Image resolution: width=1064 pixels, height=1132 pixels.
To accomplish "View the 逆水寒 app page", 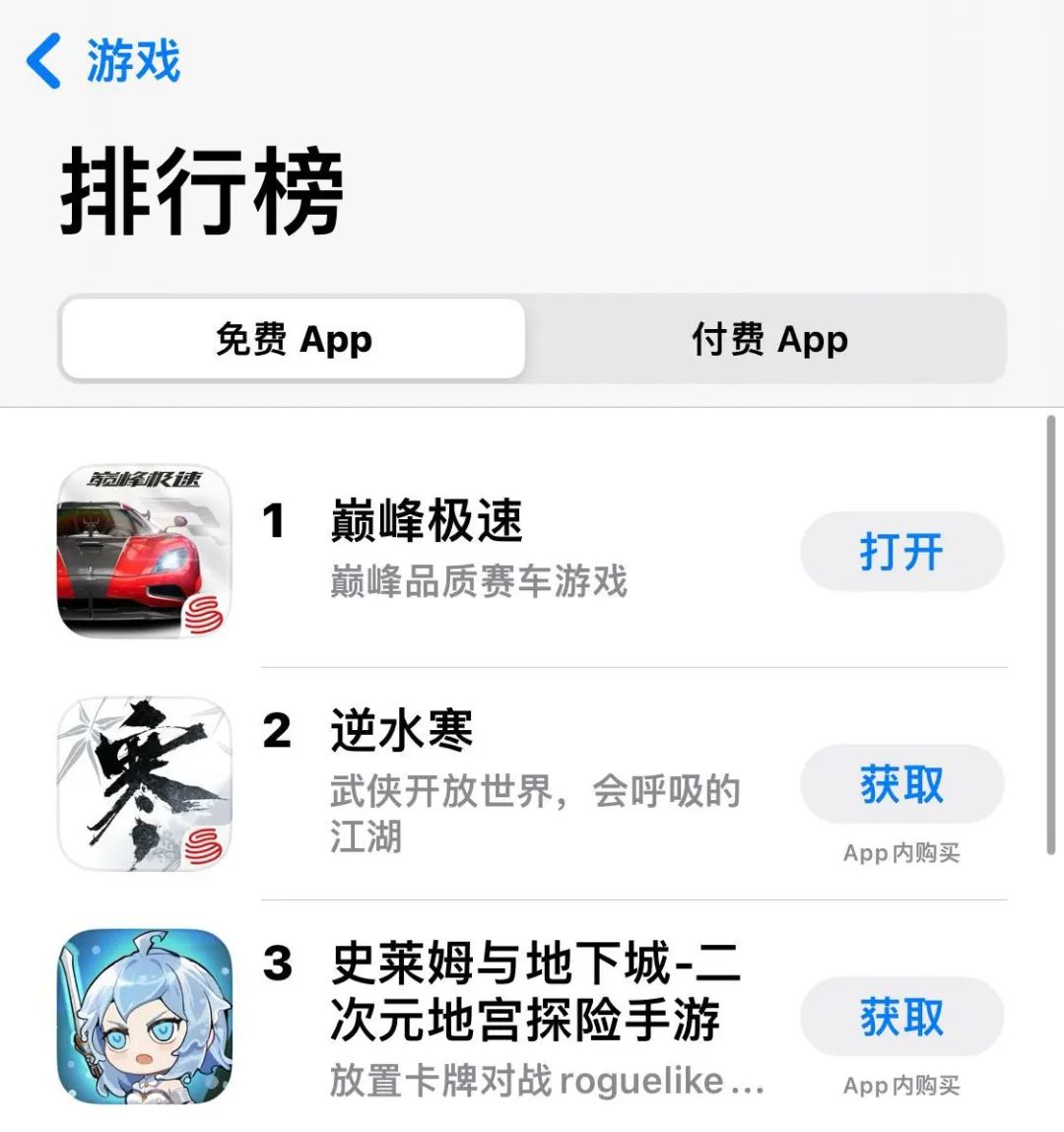I will [402, 732].
